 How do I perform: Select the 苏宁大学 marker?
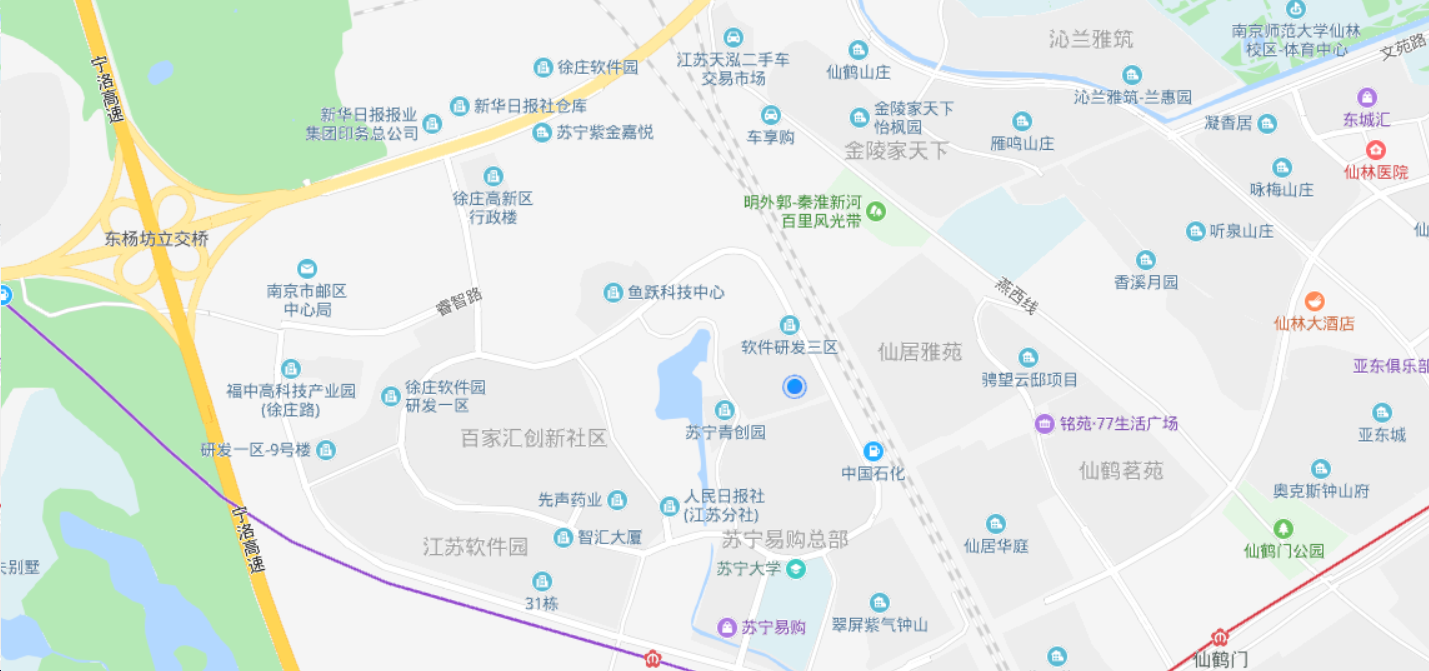(x=795, y=570)
